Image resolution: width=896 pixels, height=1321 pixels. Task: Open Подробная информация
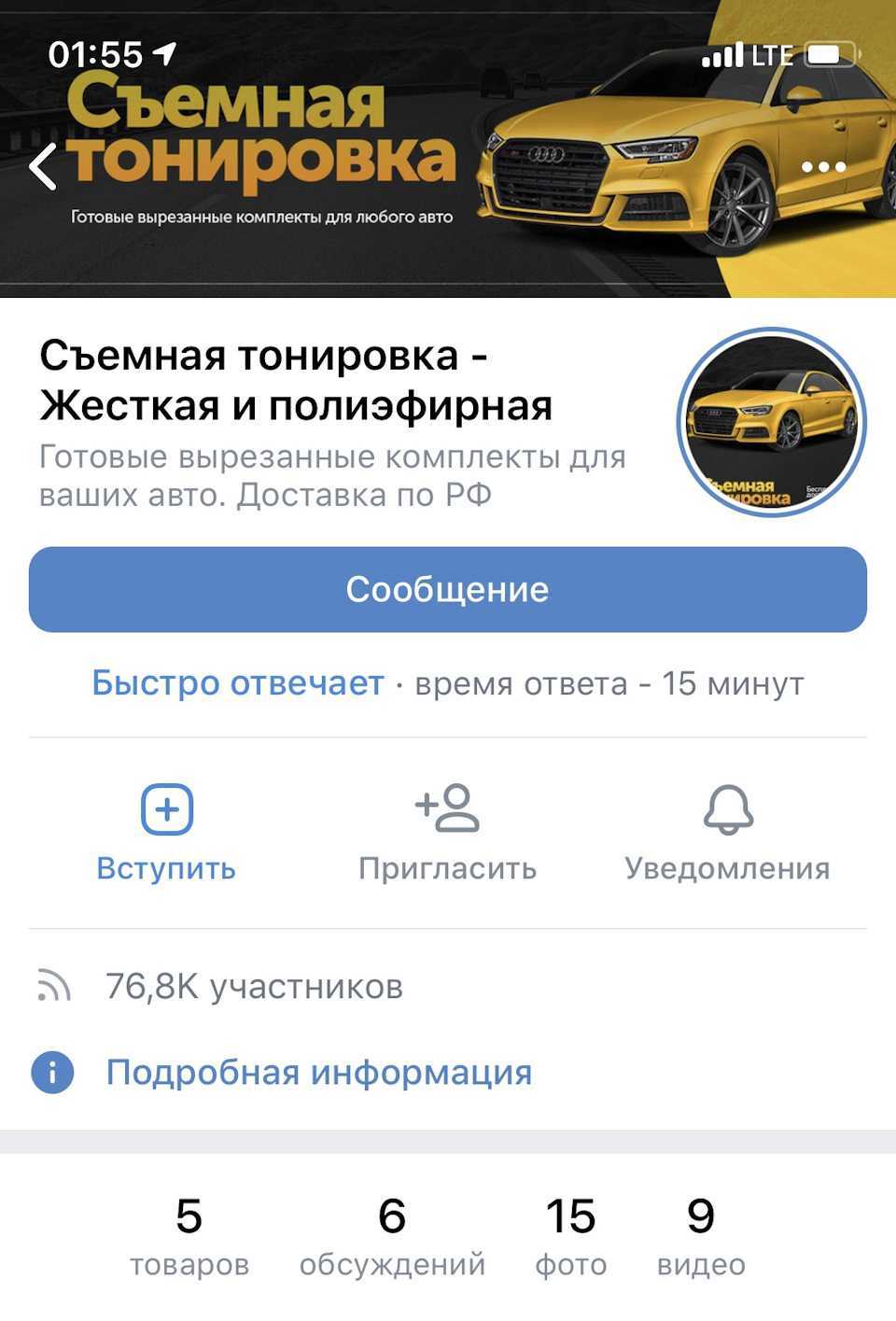coord(318,1073)
